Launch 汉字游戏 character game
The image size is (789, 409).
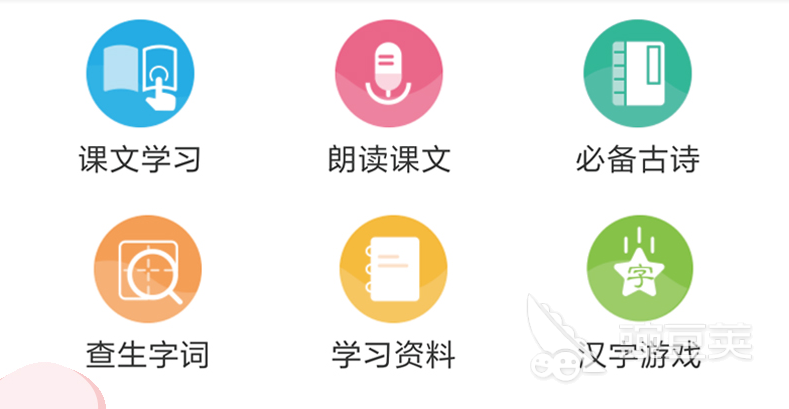[640, 269]
